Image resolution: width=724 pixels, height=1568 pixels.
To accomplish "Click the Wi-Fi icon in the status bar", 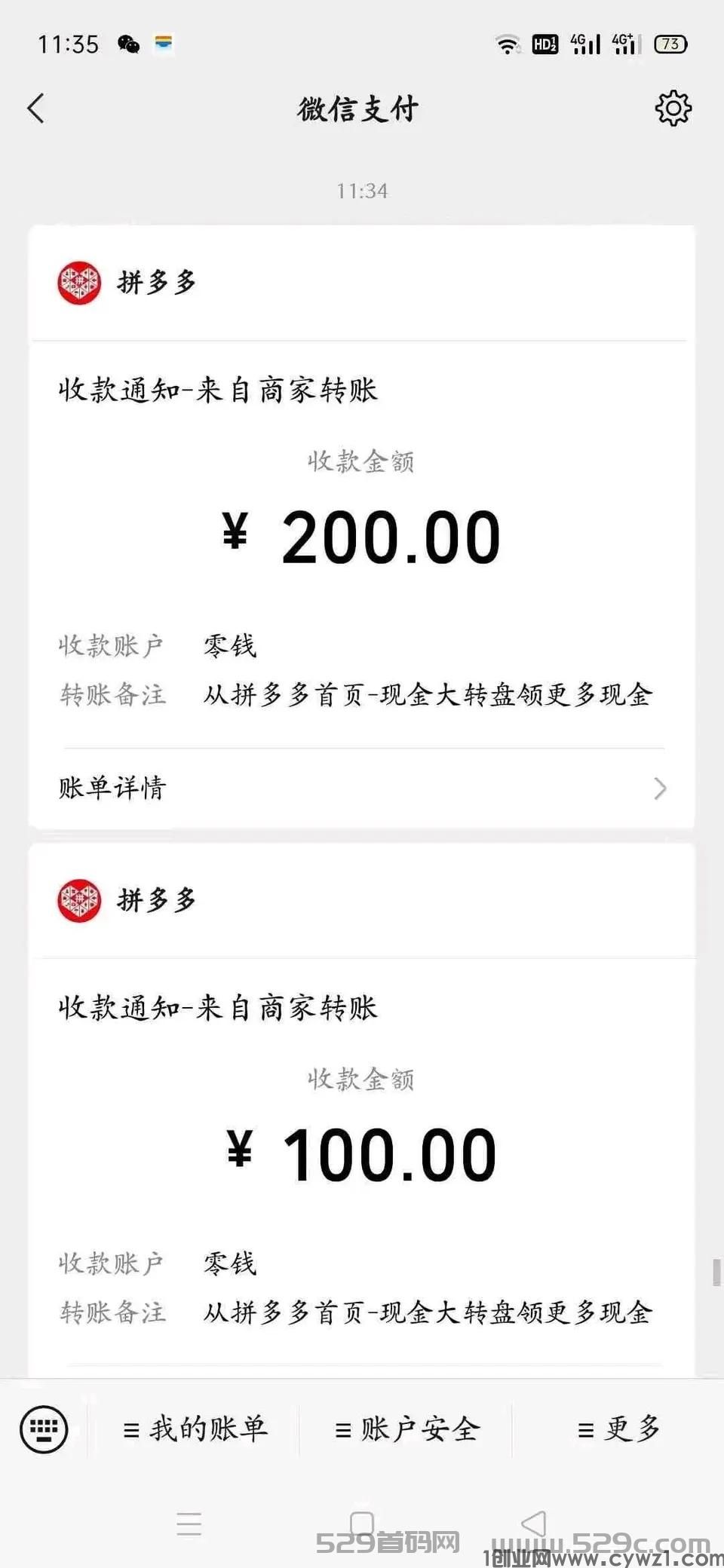I will [509, 44].
